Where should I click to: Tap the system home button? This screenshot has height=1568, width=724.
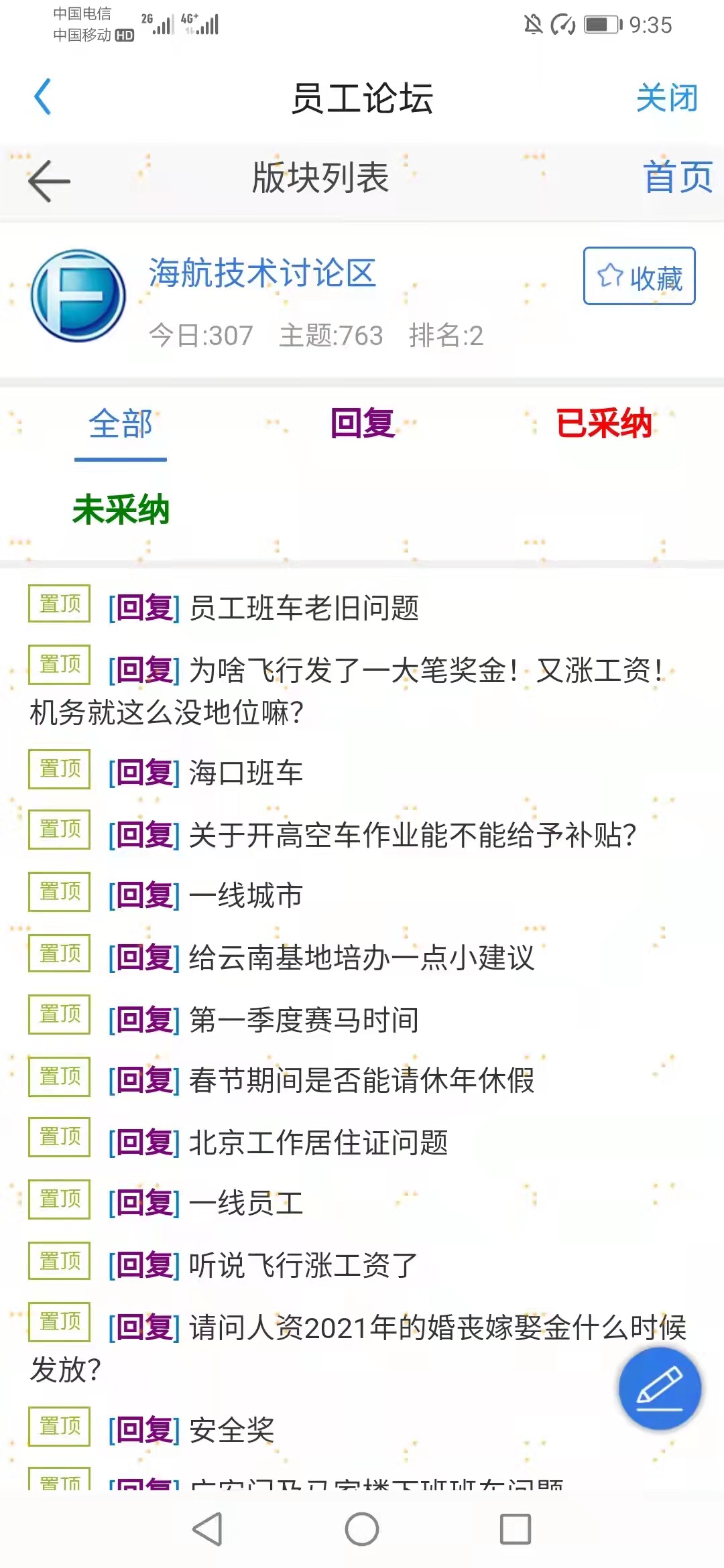(x=362, y=1529)
